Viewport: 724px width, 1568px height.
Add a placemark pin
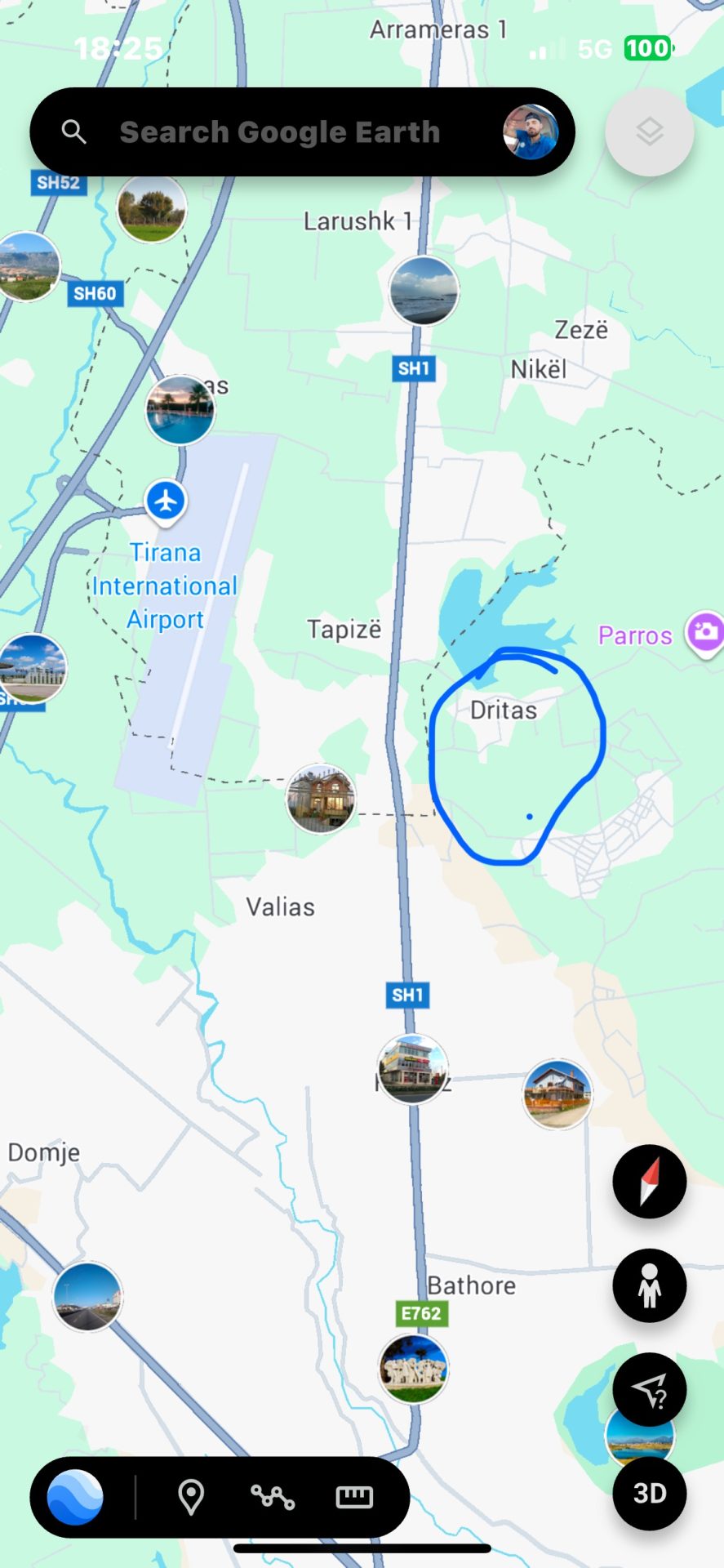[191, 1497]
